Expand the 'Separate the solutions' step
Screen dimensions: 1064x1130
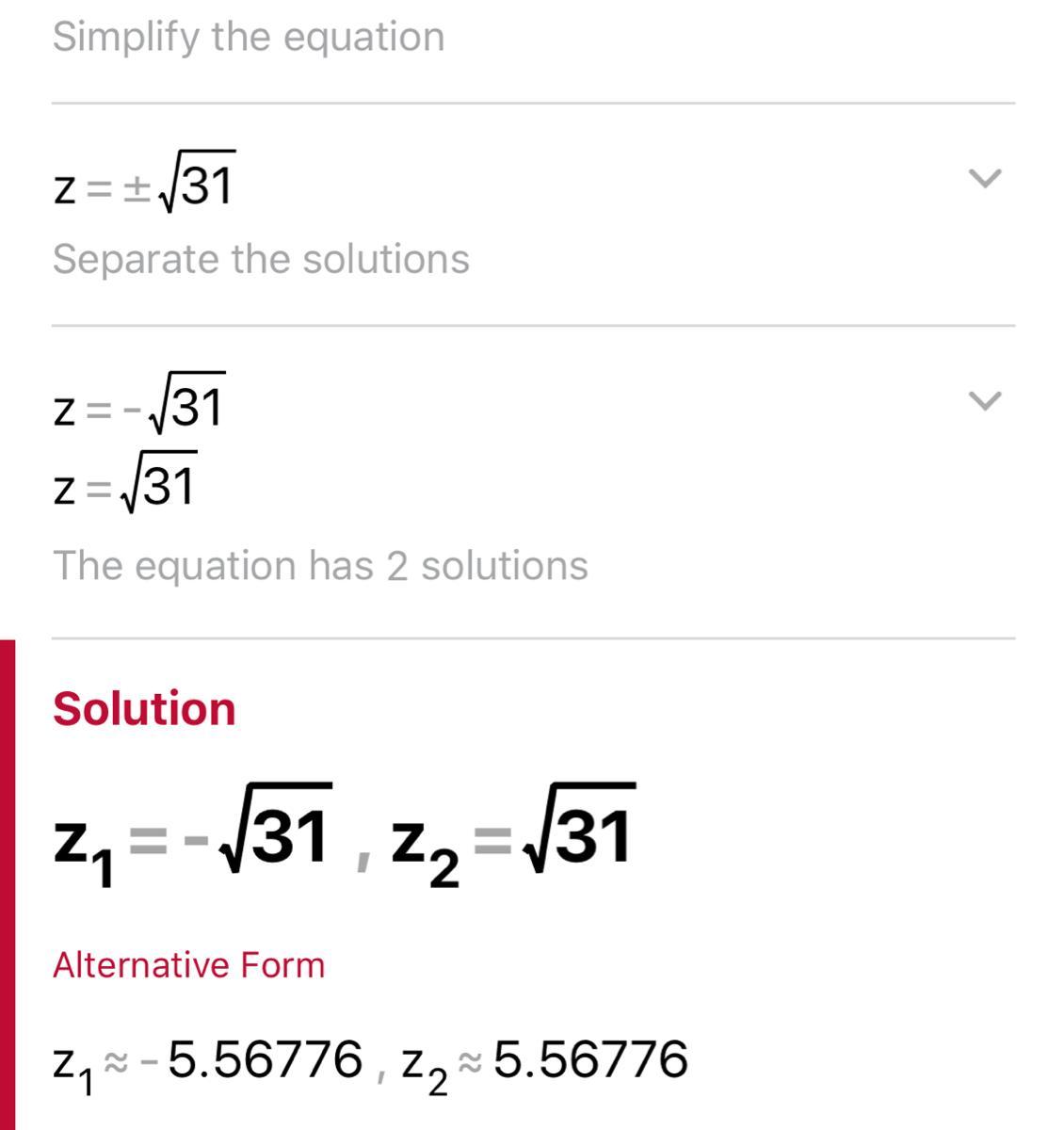click(x=984, y=178)
